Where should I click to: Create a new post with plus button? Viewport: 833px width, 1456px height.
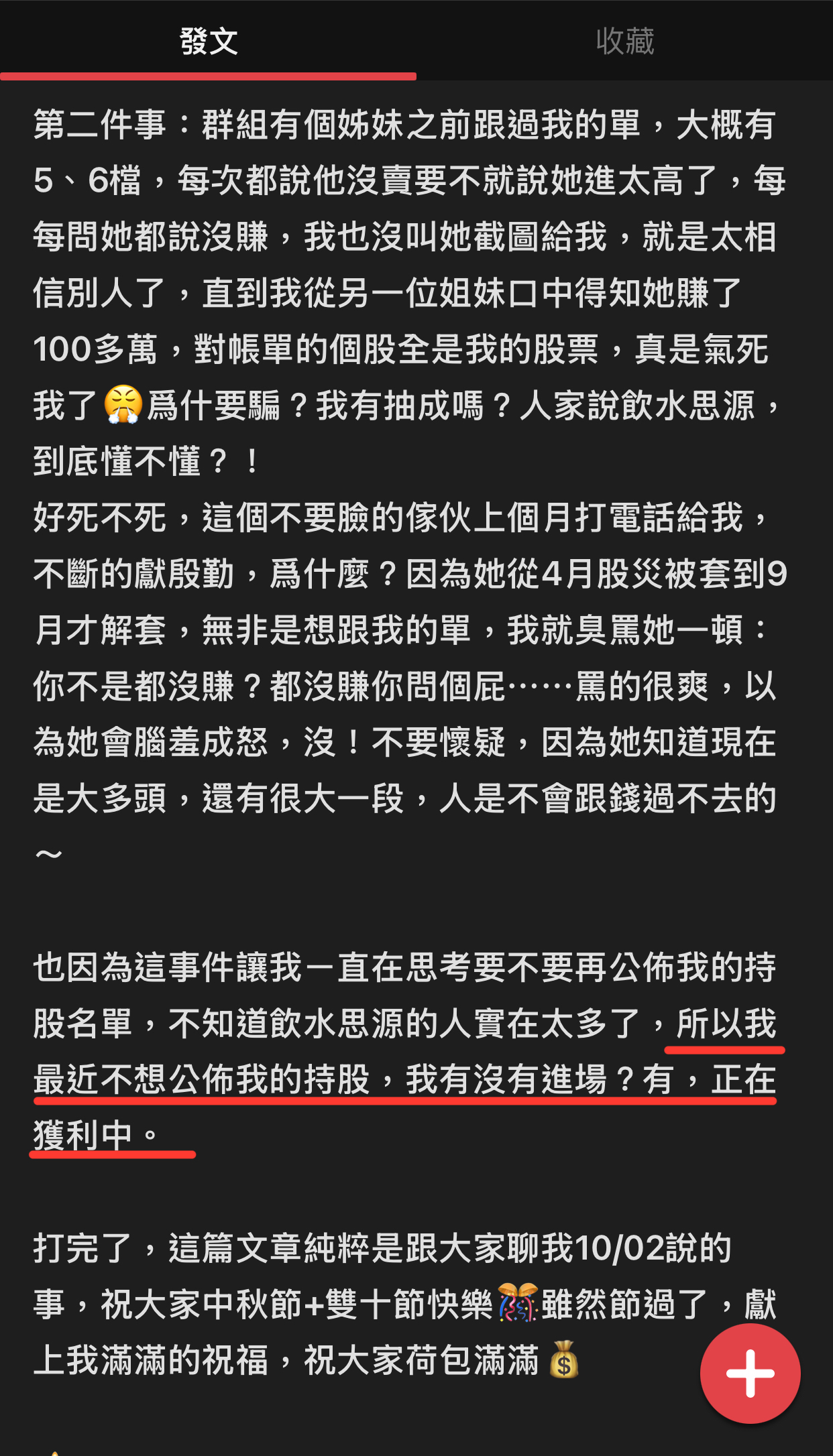pyautogui.click(x=750, y=1373)
